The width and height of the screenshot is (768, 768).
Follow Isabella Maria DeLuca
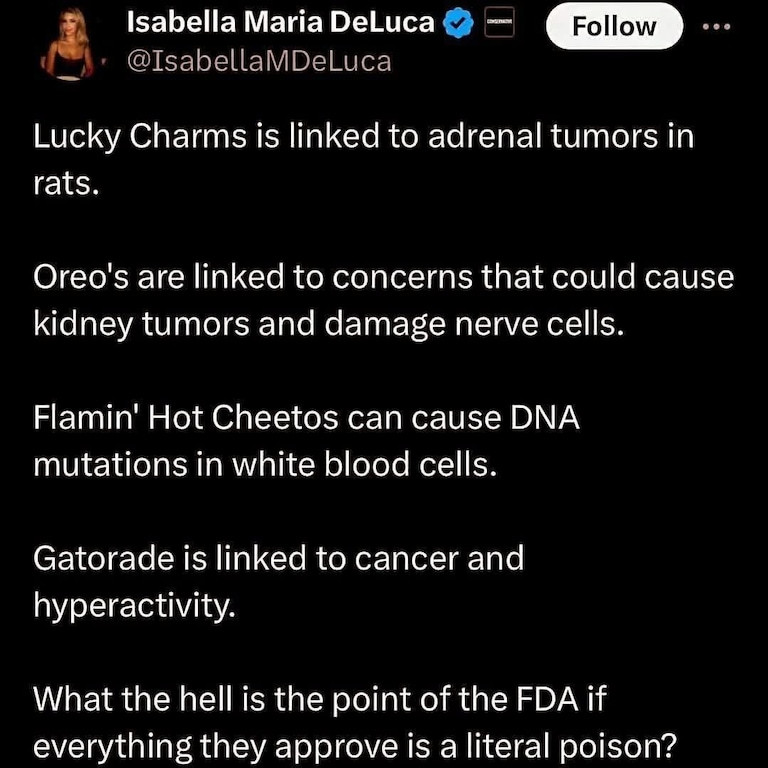(x=614, y=26)
